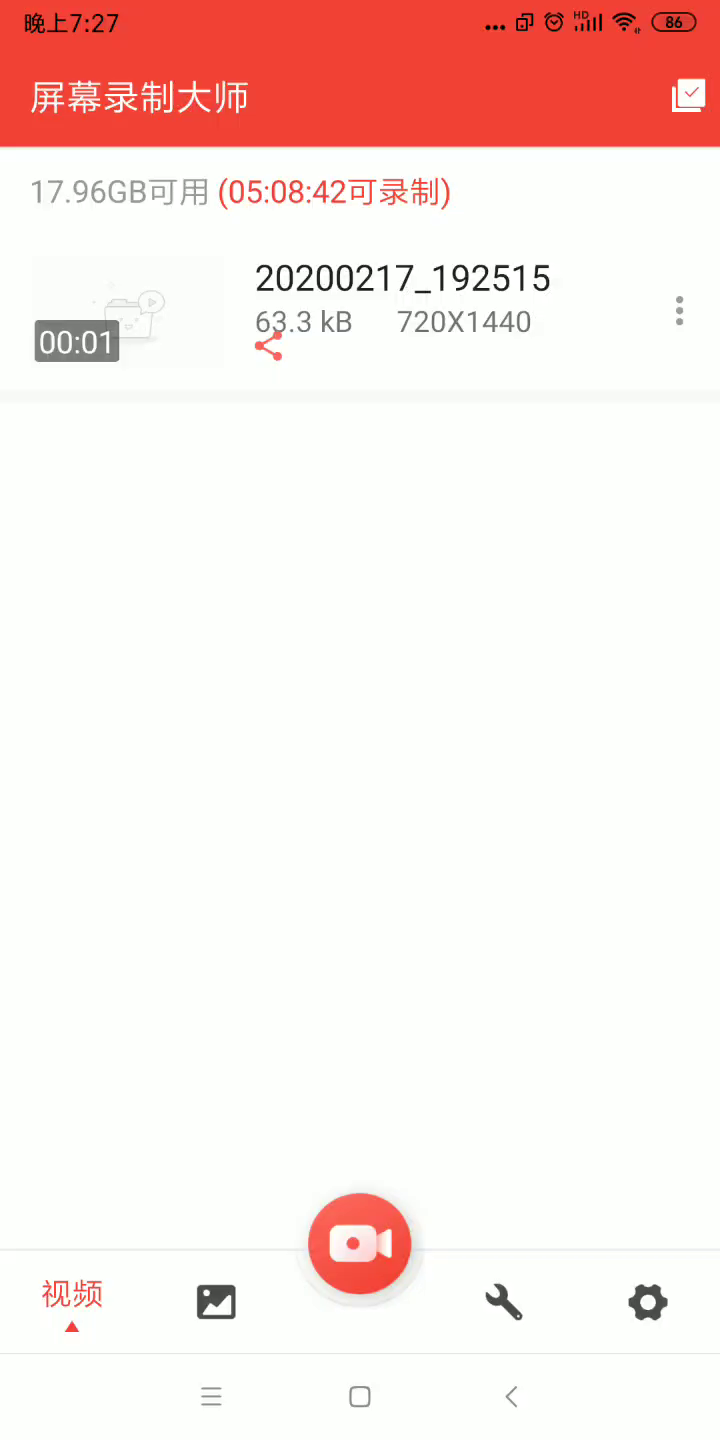Tap the multi-select icon in the app bar
The height and width of the screenshot is (1440, 720).
[x=688, y=96]
